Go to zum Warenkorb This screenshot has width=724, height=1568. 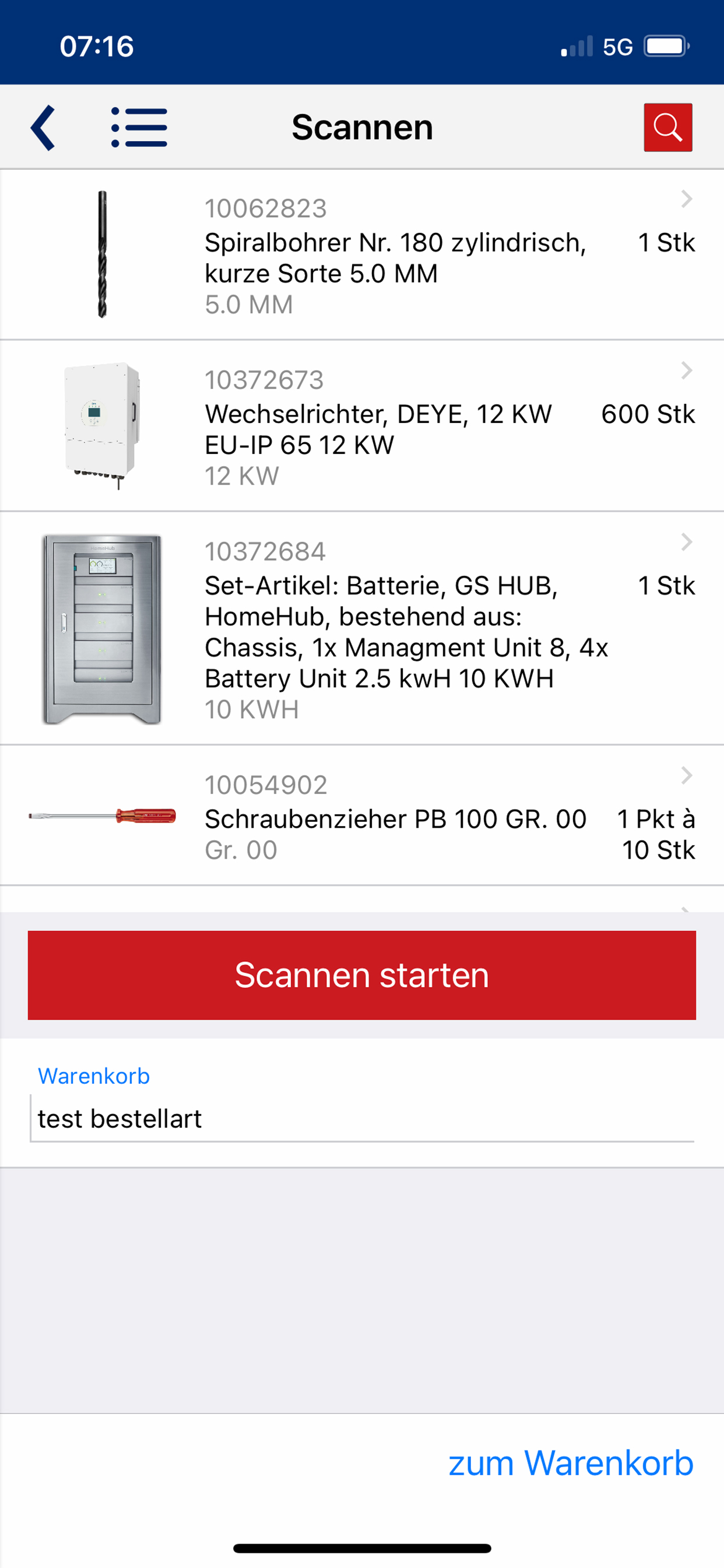coord(571,1462)
